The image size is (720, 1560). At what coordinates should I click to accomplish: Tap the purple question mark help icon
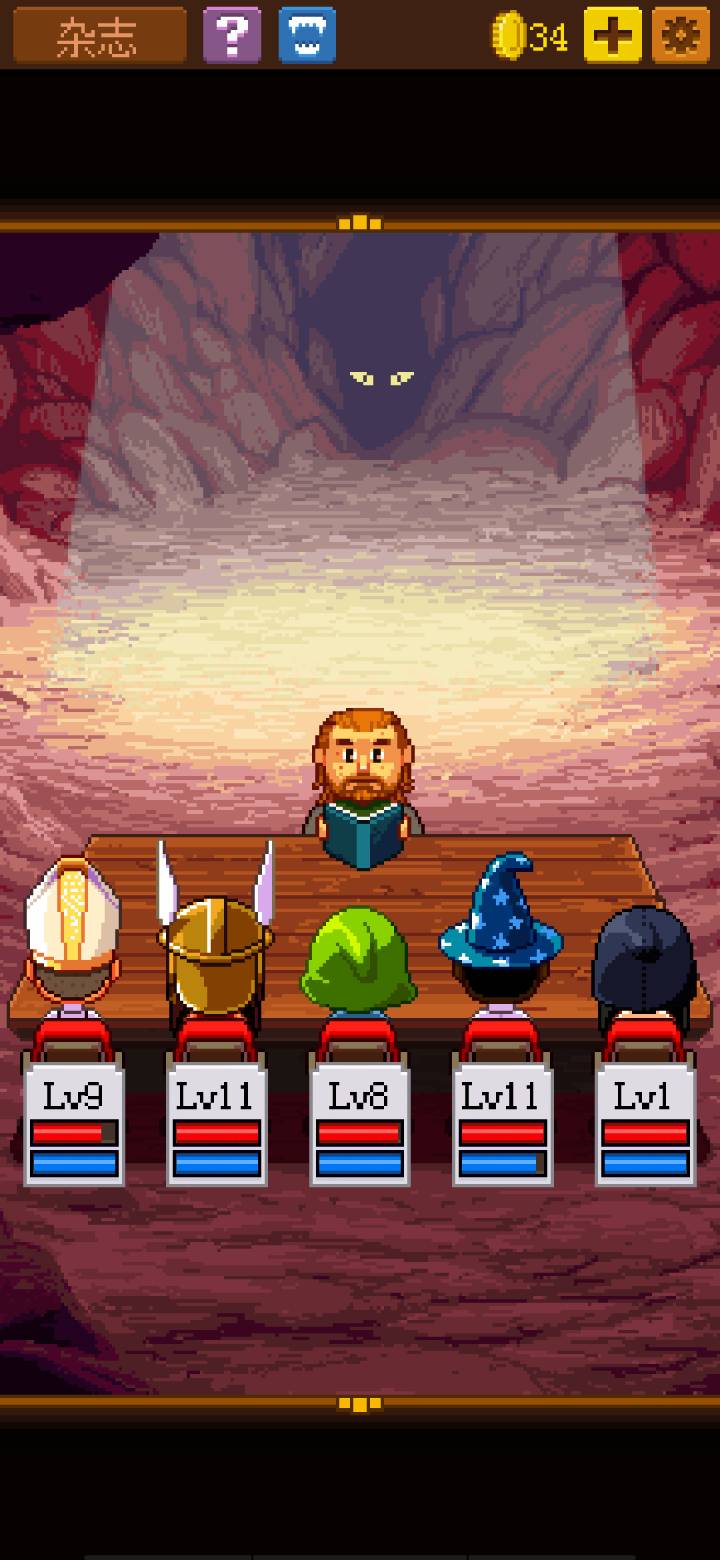[x=232, y=36]
